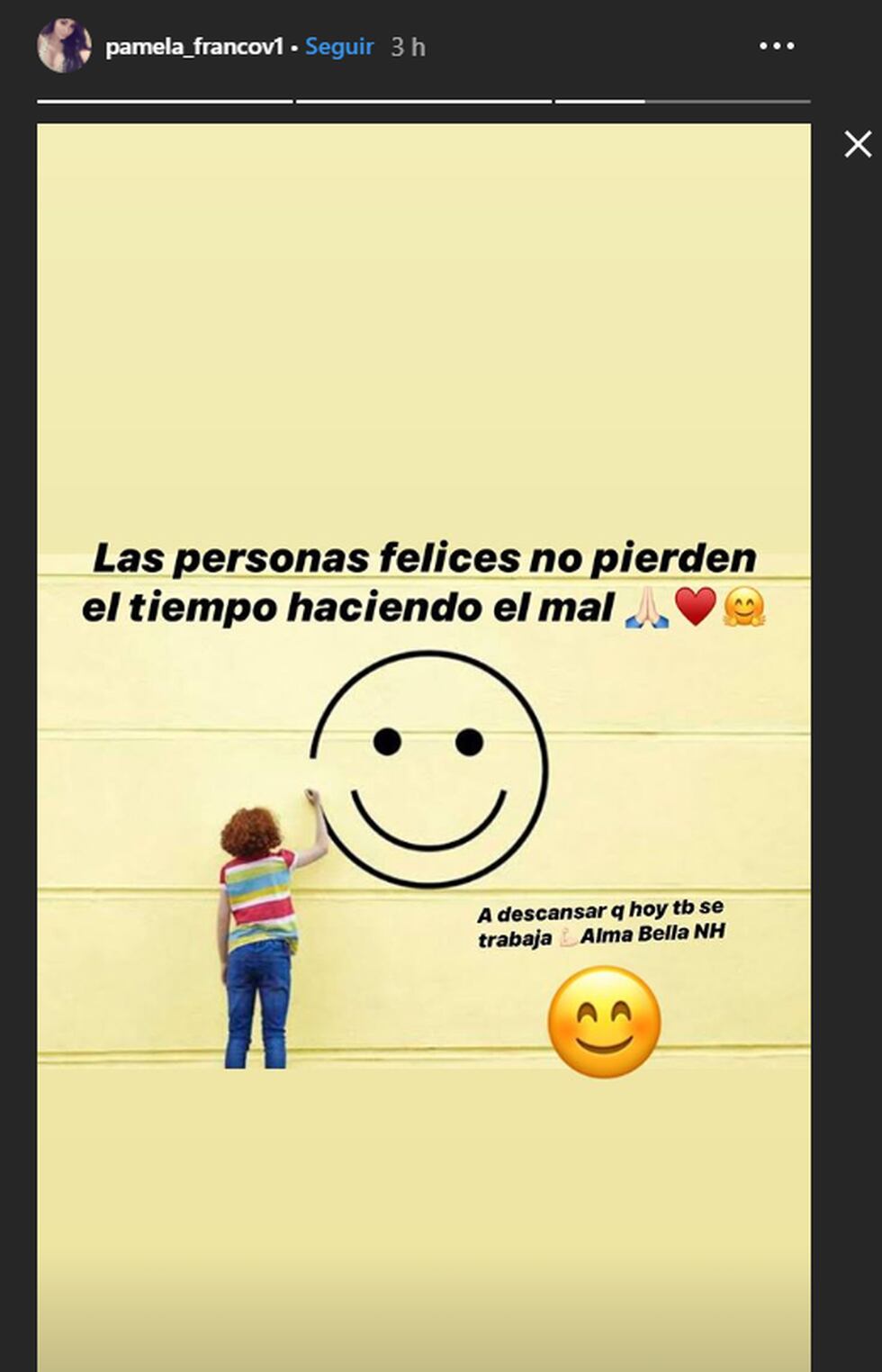Viewport: 882px width, 1372px height.
Task: Close the story viewer
Action: point(858,144)
